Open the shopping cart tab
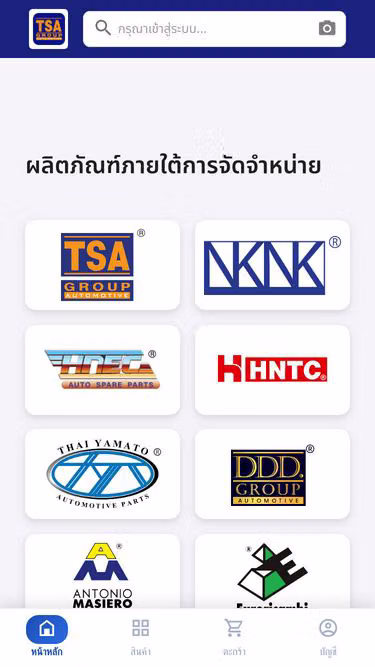 click(234, 637)
